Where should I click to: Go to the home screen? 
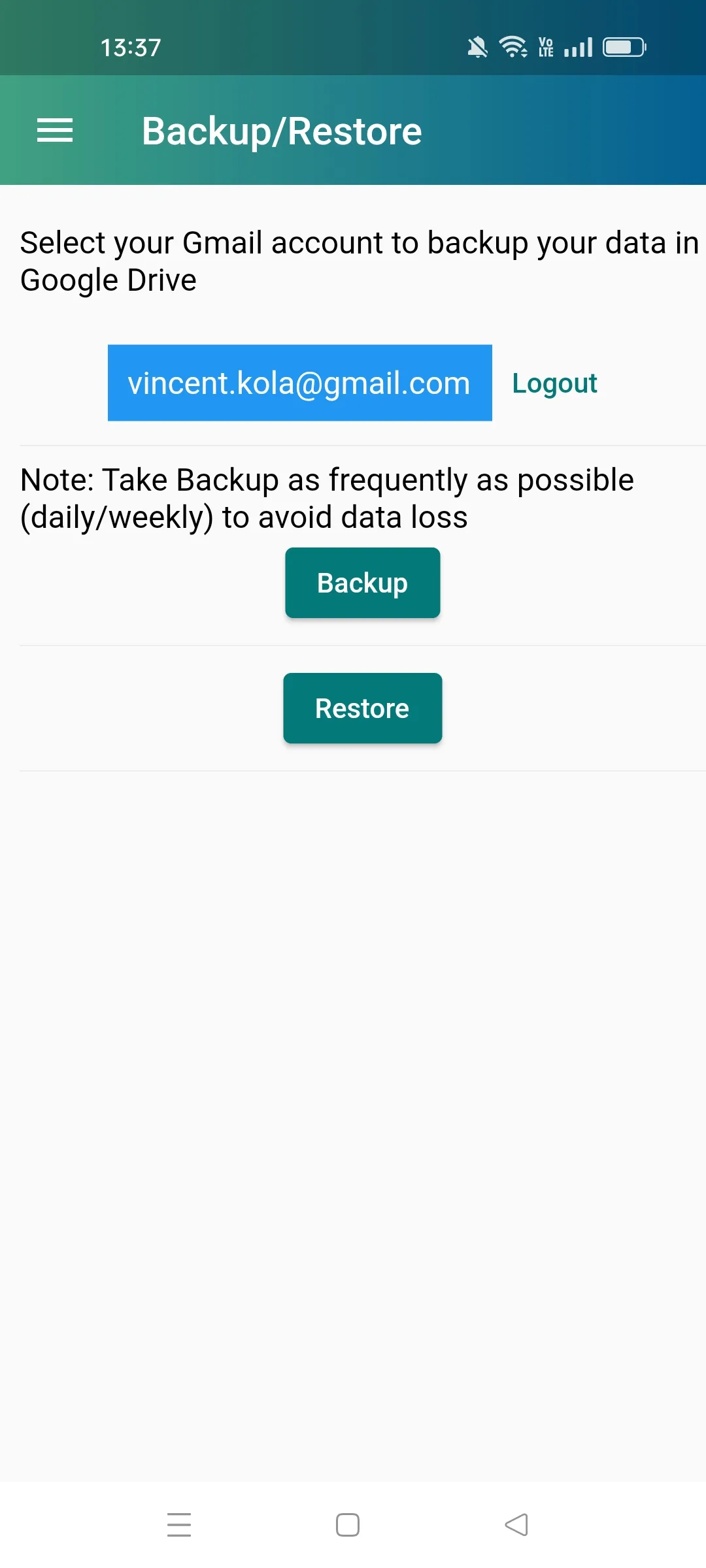pyautogui.click(x=347, y=1525)
